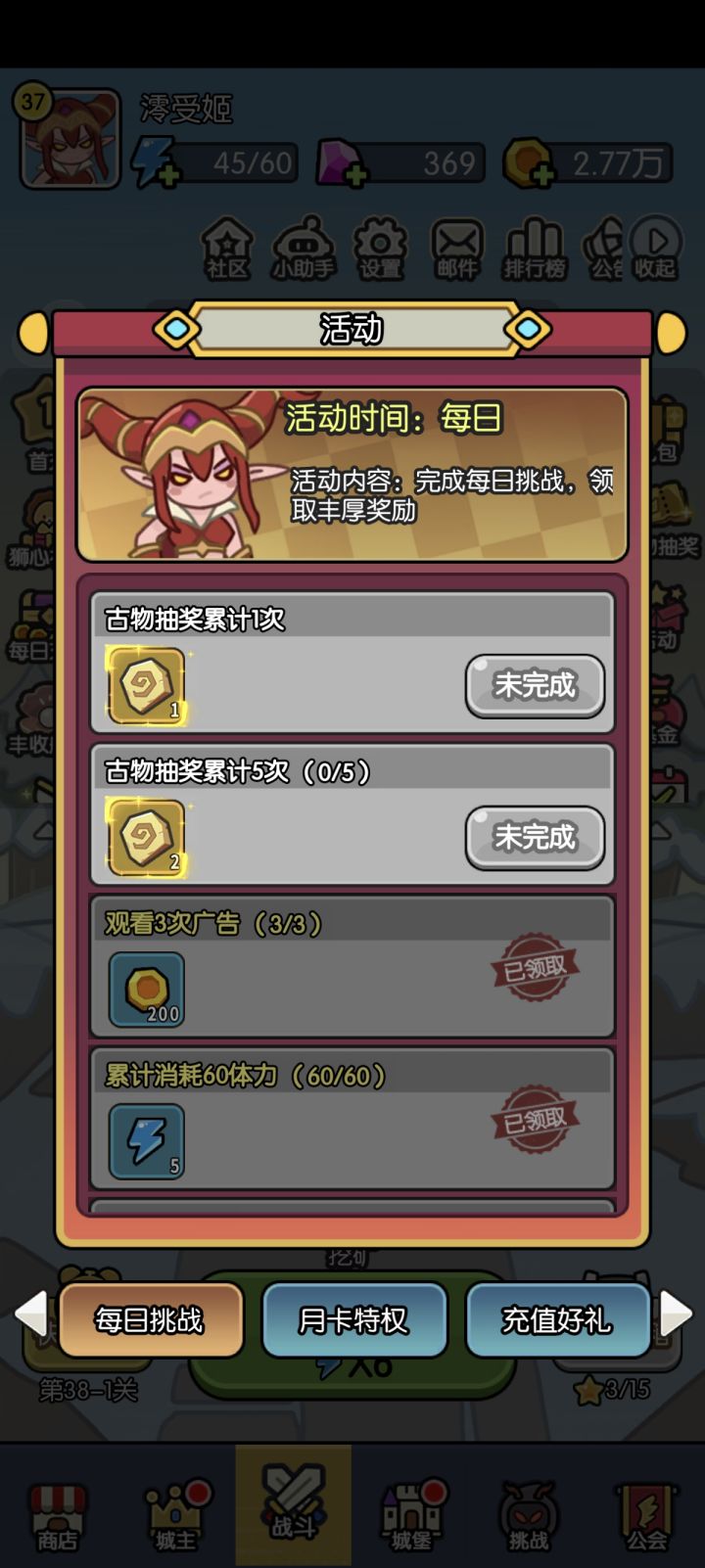Tap the gold coin plus button
This screenshot has height=1568, width=705.
coord(541,176)
